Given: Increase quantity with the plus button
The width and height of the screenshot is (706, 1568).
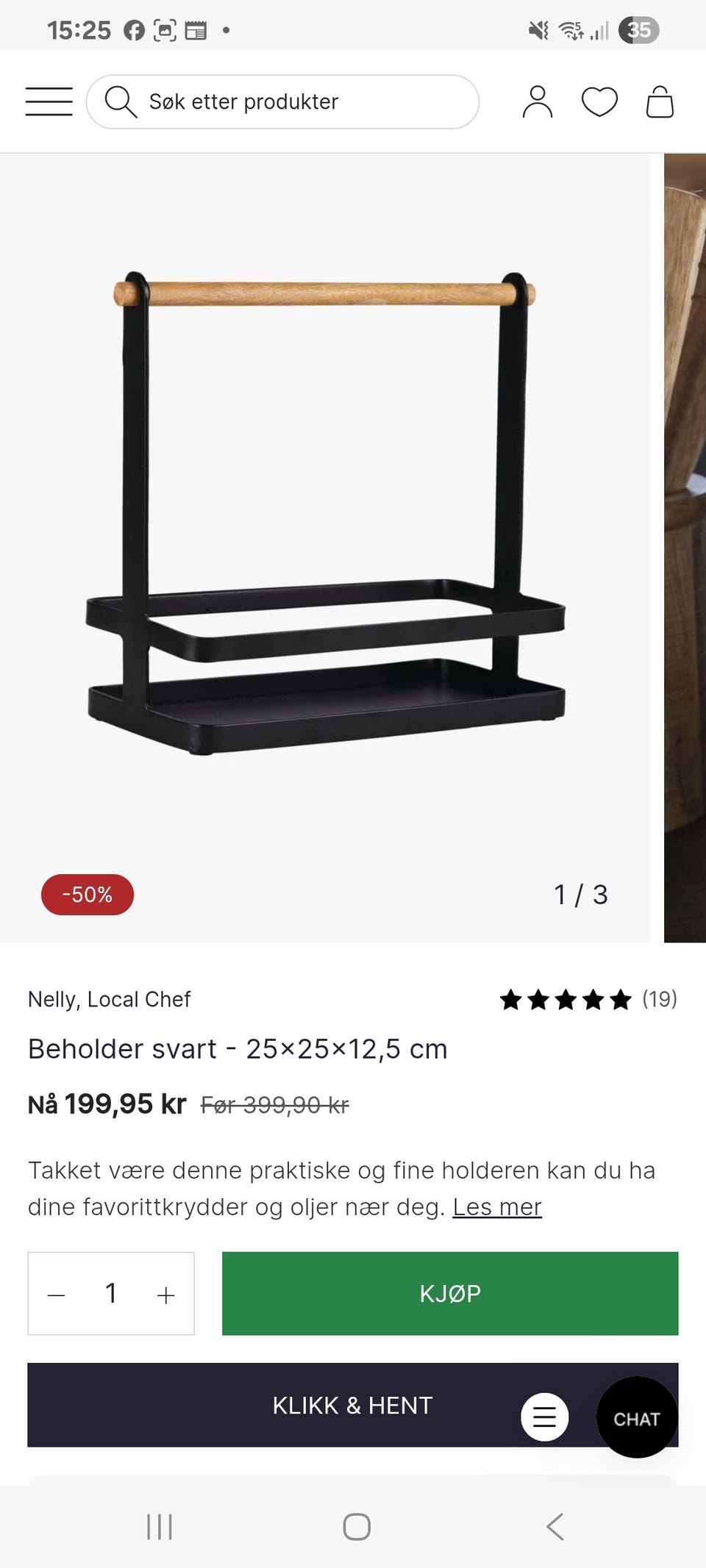Looking at the screenshot, I should tap(166, 1295).
